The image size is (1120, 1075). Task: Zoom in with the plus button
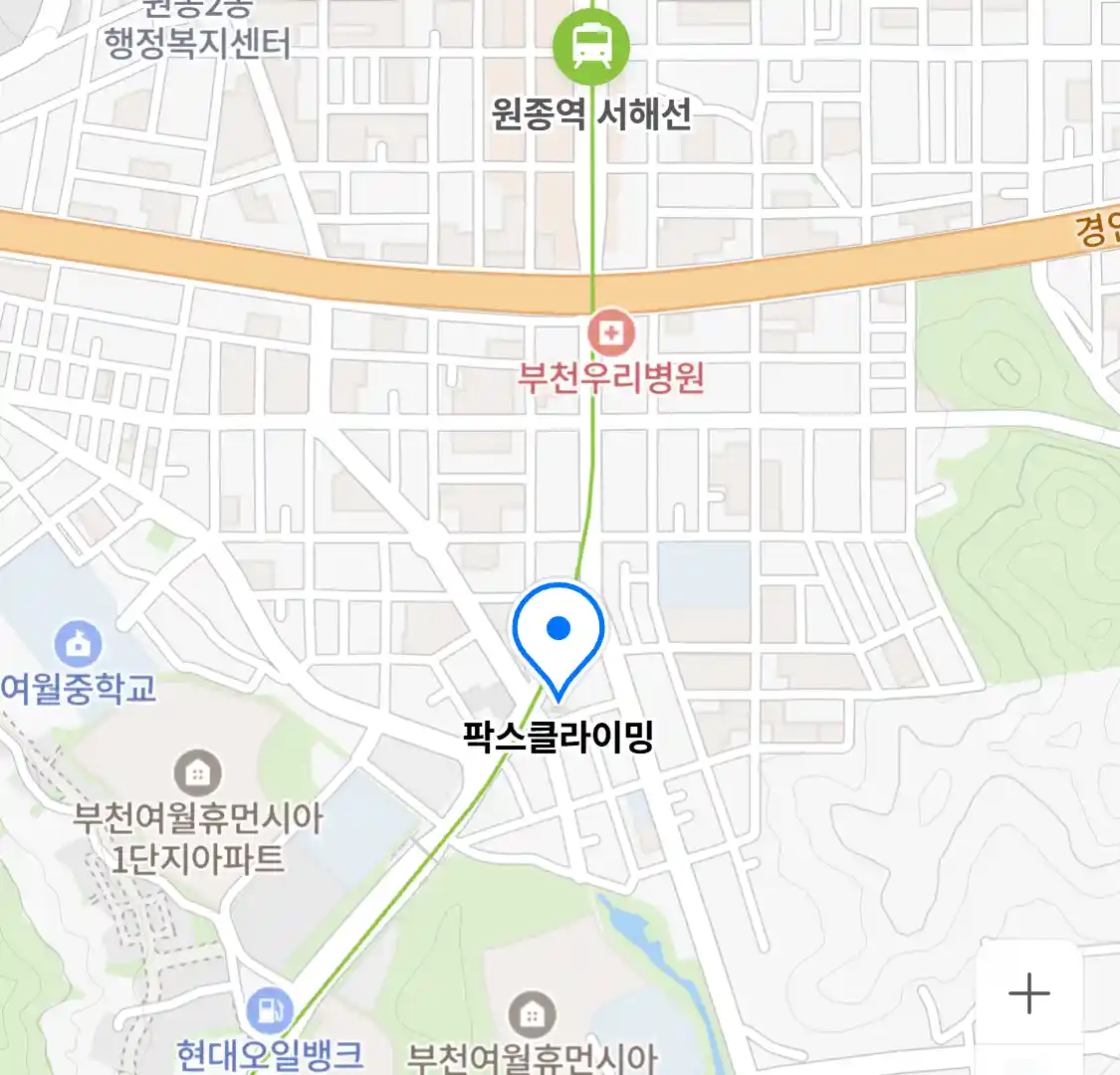pos(1028,993)
